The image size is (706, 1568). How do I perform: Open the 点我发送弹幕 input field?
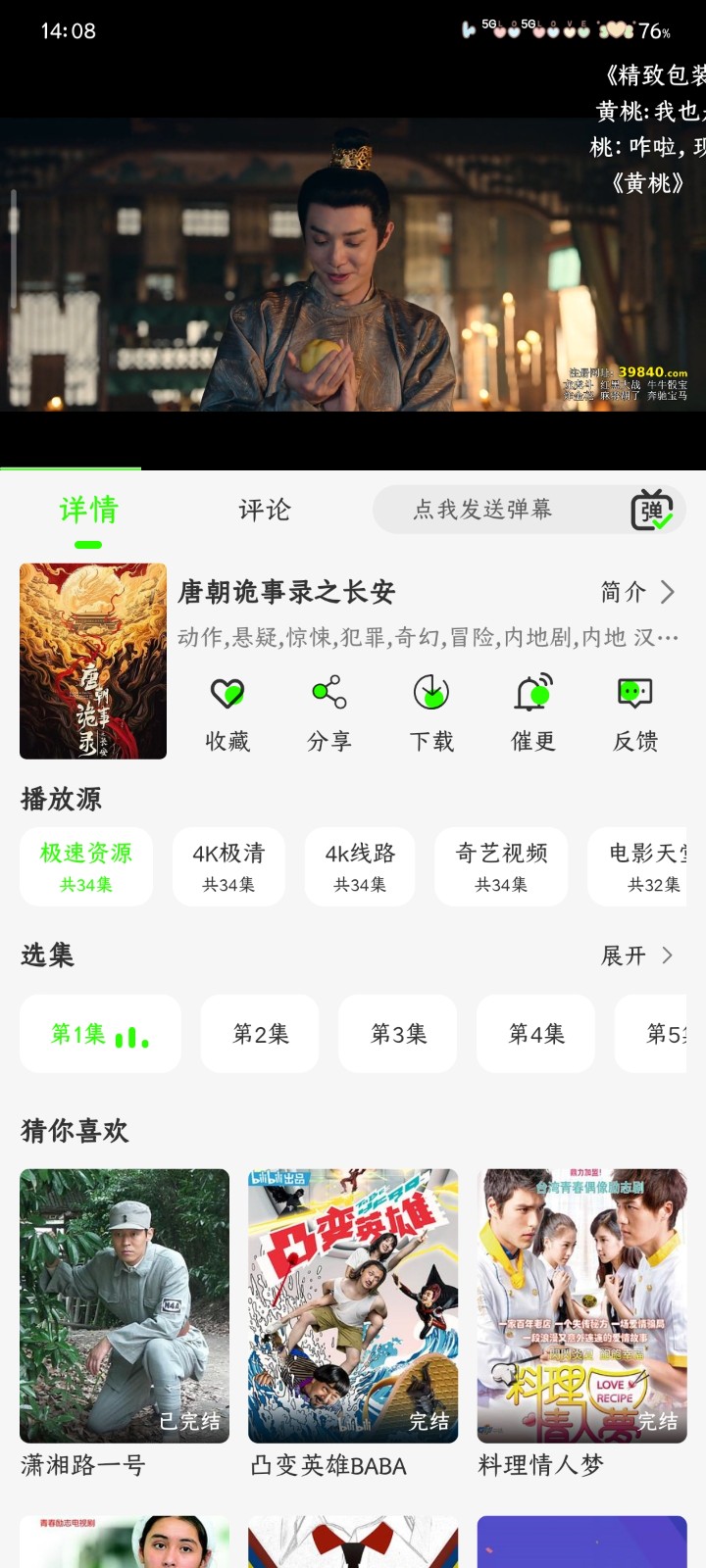pos(482,510)
